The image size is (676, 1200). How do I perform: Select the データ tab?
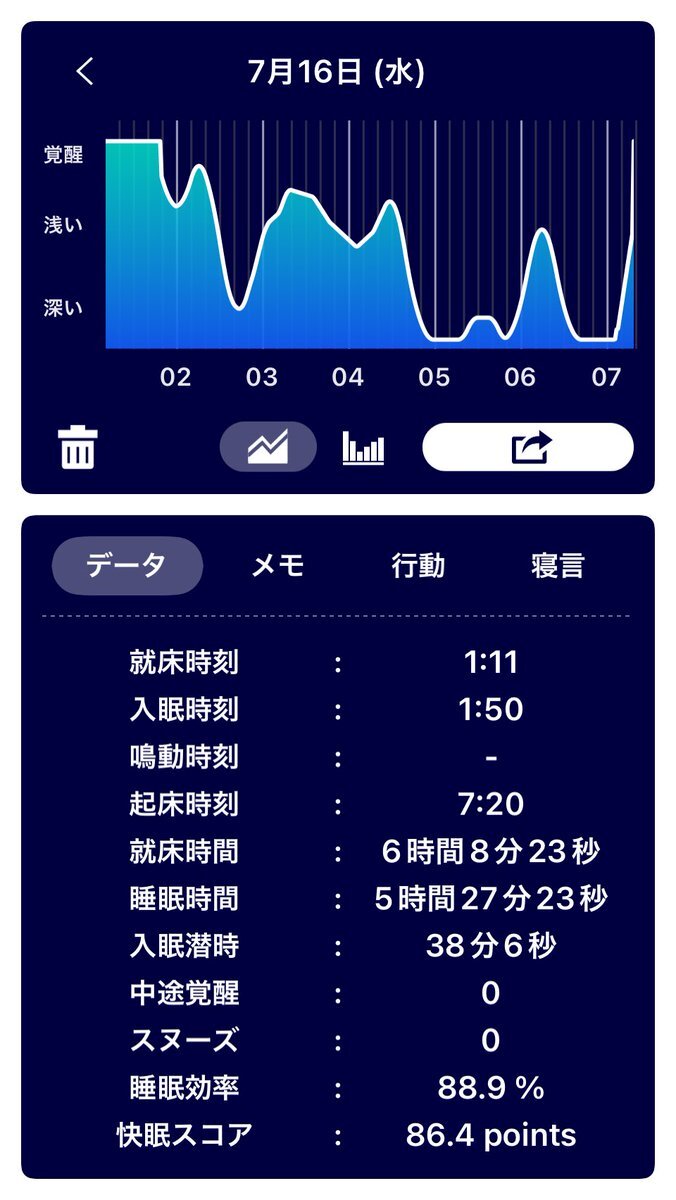[x=127, y=566]
